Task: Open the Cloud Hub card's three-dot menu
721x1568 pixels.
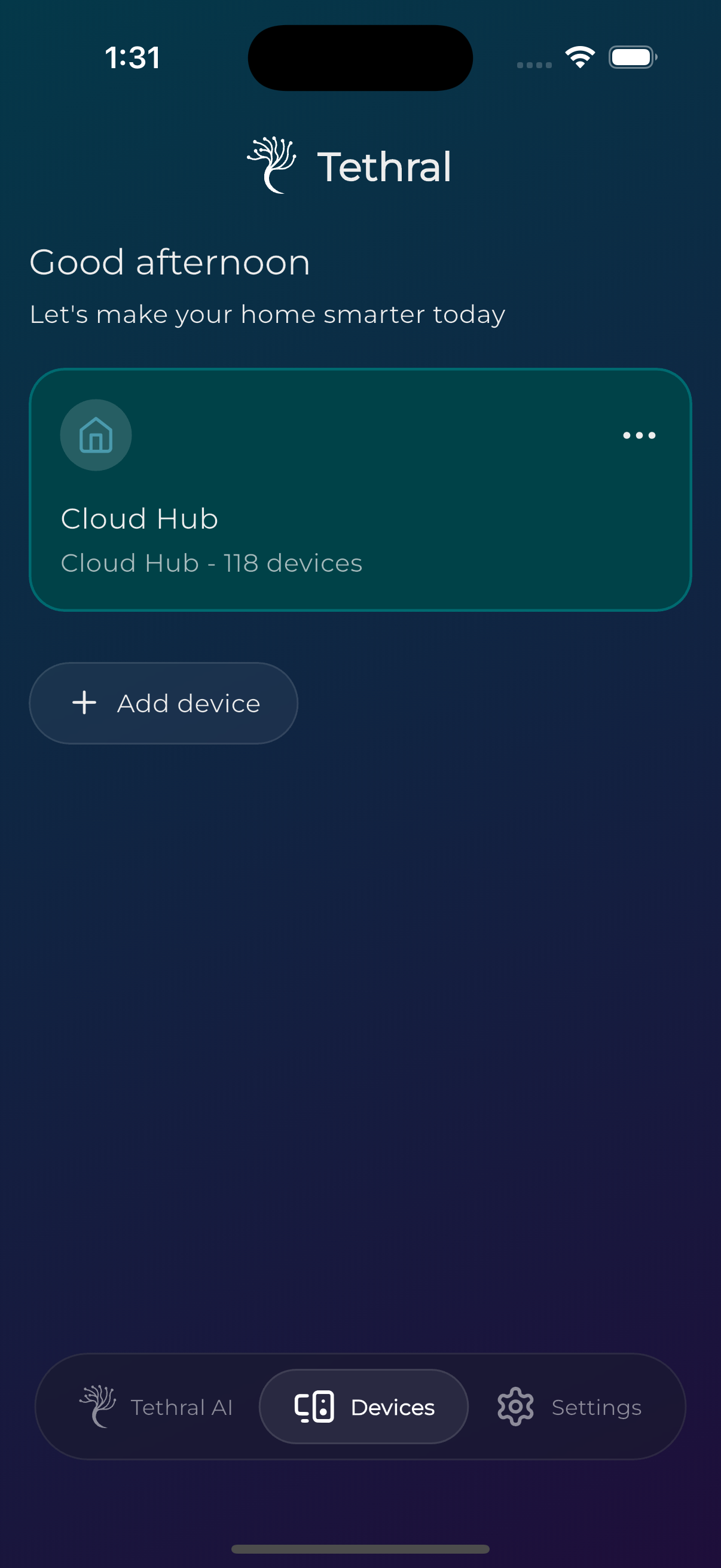Action: click(x=639, y=435)
